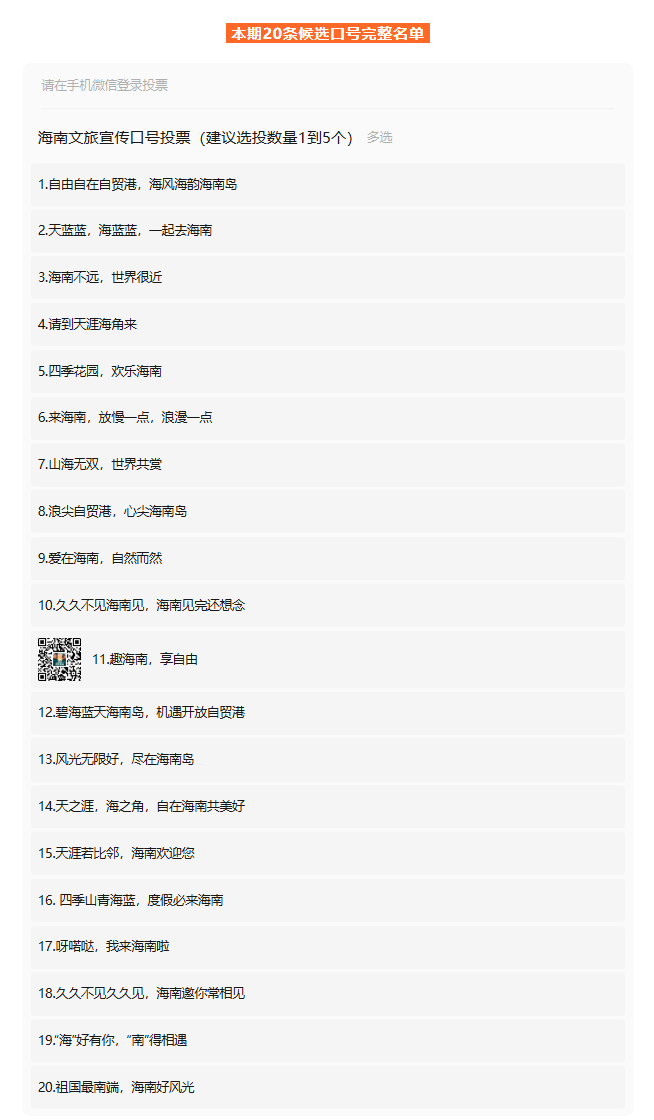This screenshot has height=1120, width=654.
Task: Vote for 来海南，放慢一点，浪漫一点
Action: (x=328, y=418)
